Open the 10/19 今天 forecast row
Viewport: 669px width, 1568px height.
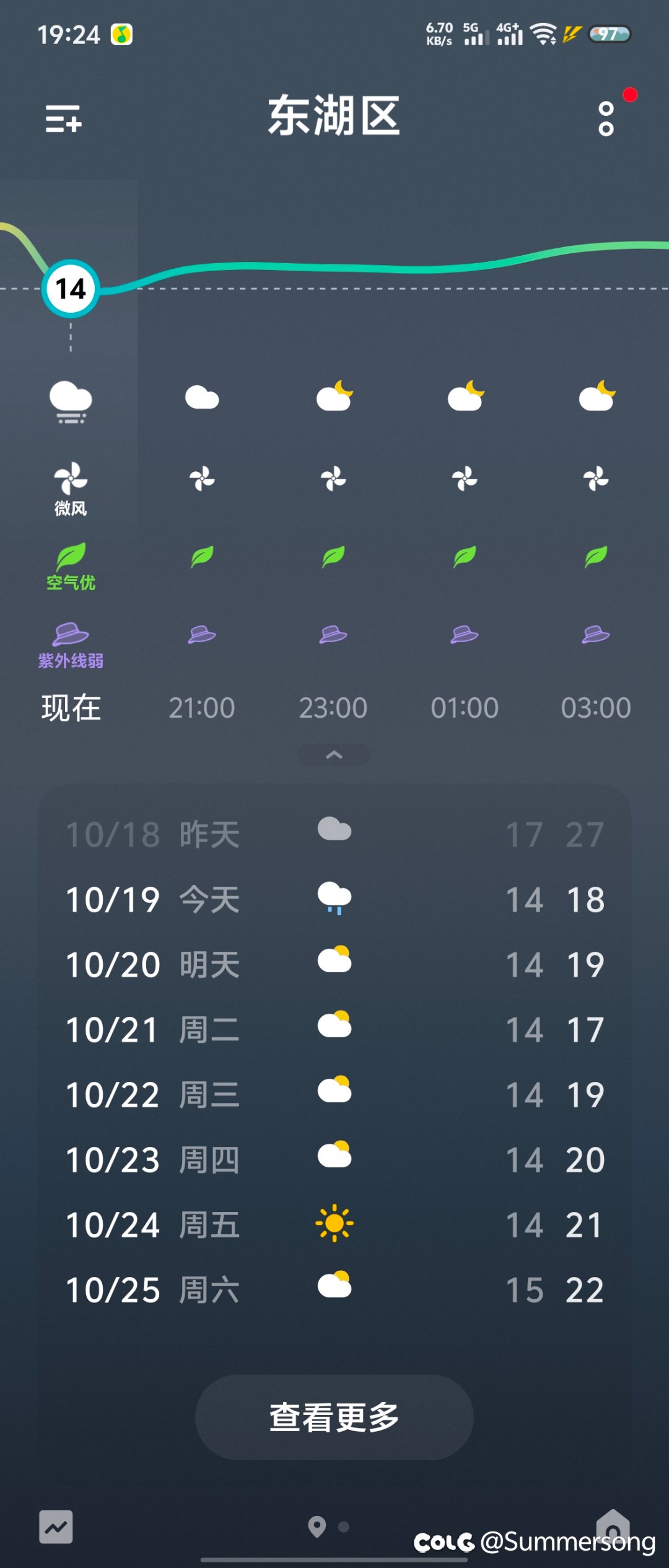click(x=334, y=899)
